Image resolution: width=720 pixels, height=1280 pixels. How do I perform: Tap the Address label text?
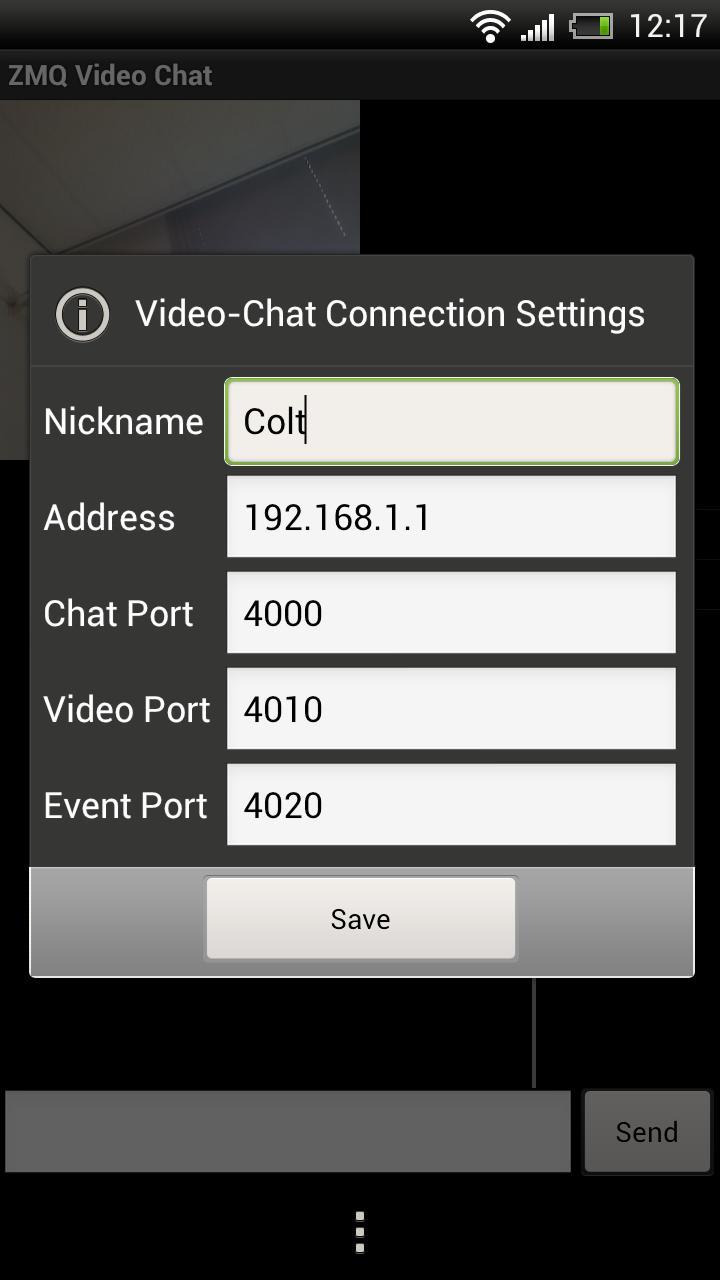108,517
